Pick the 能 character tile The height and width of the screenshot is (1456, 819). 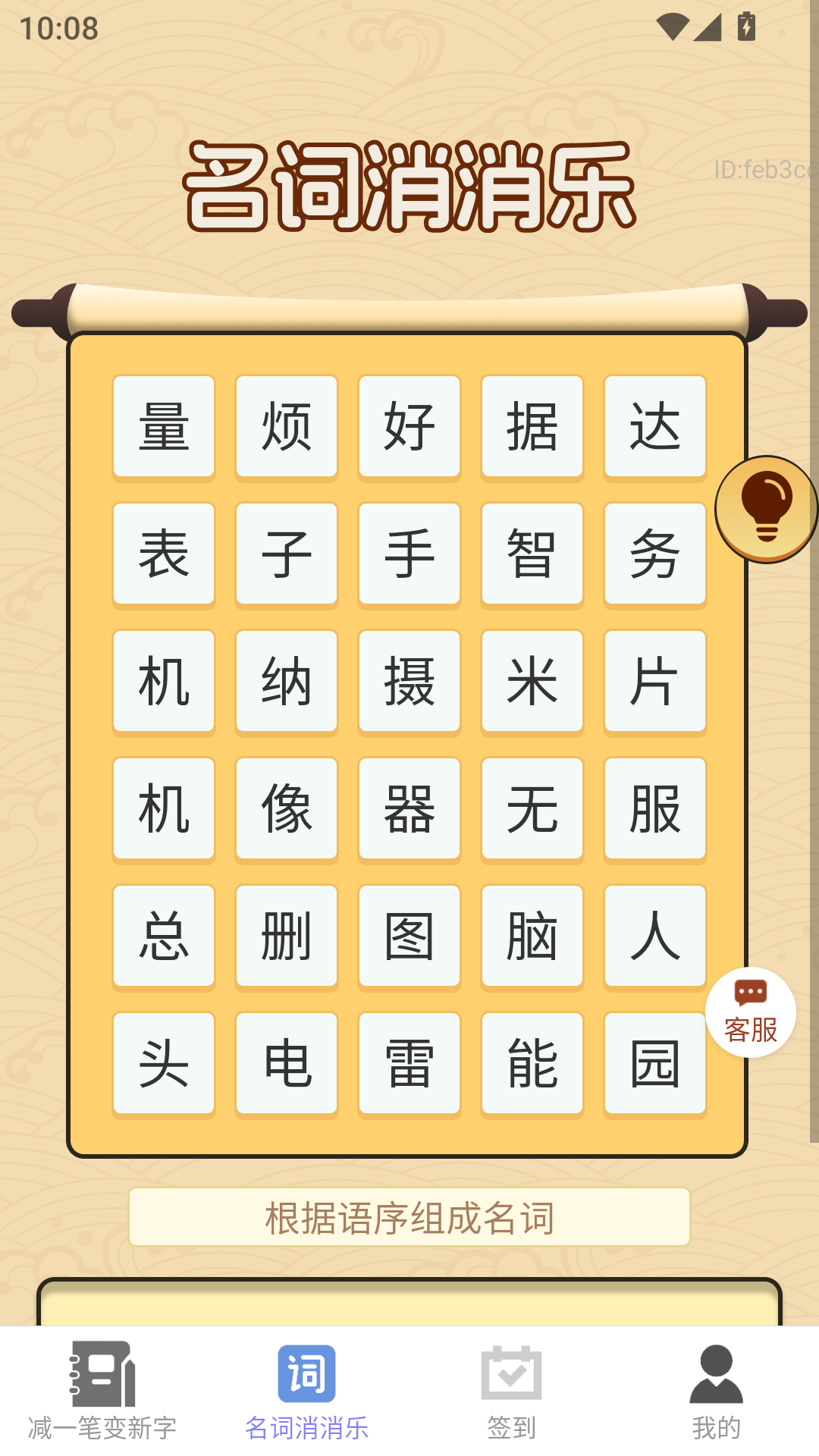532,1064
